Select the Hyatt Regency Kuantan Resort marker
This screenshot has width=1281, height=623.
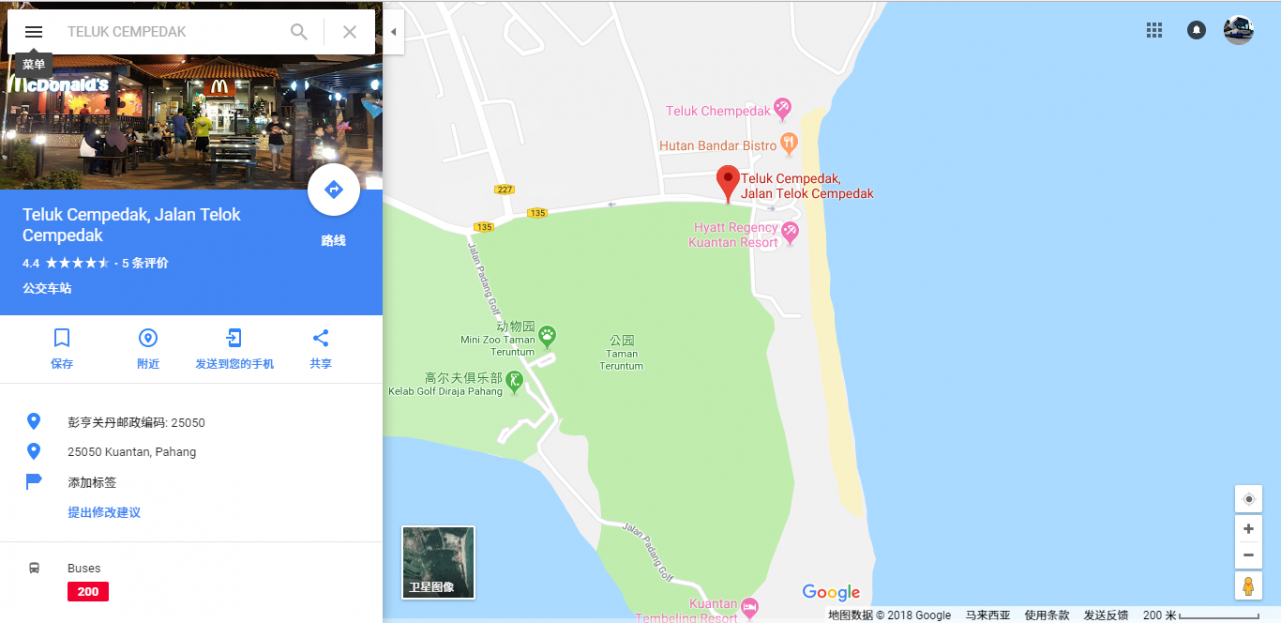tap(790, 232)
